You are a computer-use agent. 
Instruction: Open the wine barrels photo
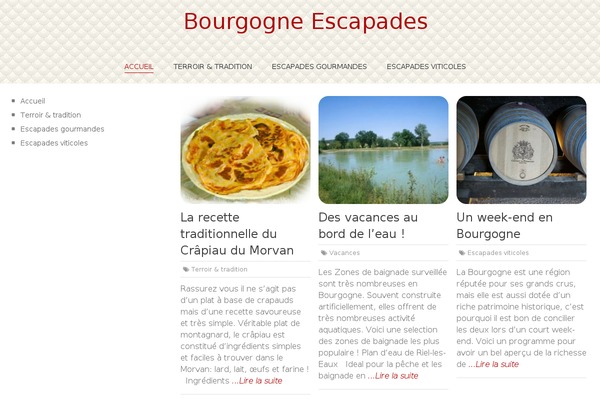tap(521, 150)
